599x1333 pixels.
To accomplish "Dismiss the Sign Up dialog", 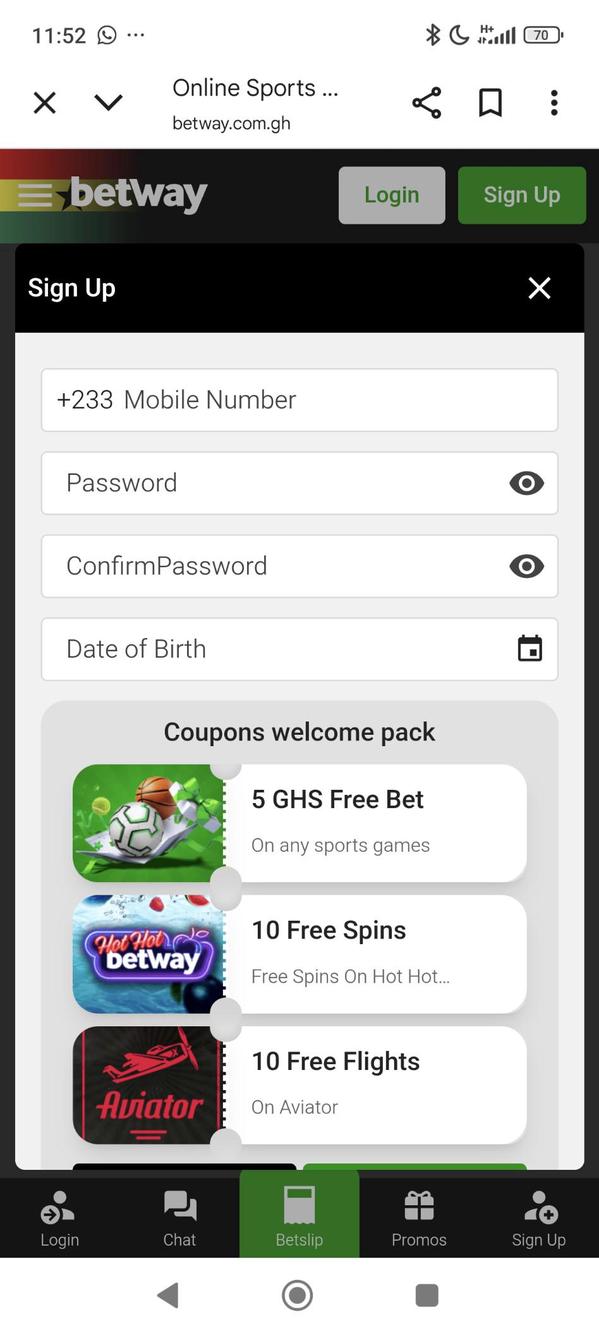I will 540,288.
